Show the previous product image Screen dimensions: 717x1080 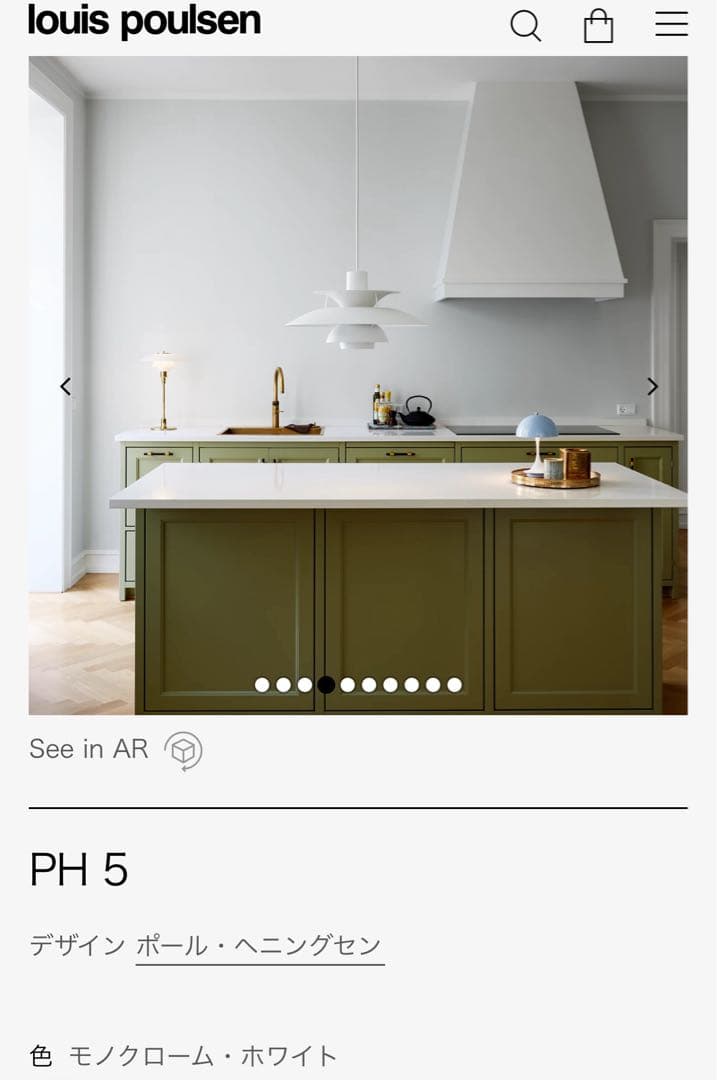(66, 386)
